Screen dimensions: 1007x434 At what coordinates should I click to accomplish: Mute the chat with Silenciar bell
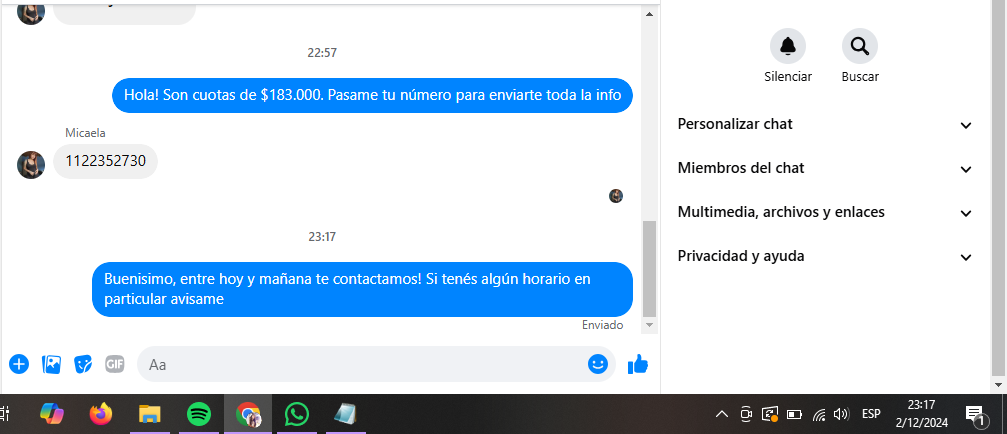pyautogui.click(x=788, y=46)
